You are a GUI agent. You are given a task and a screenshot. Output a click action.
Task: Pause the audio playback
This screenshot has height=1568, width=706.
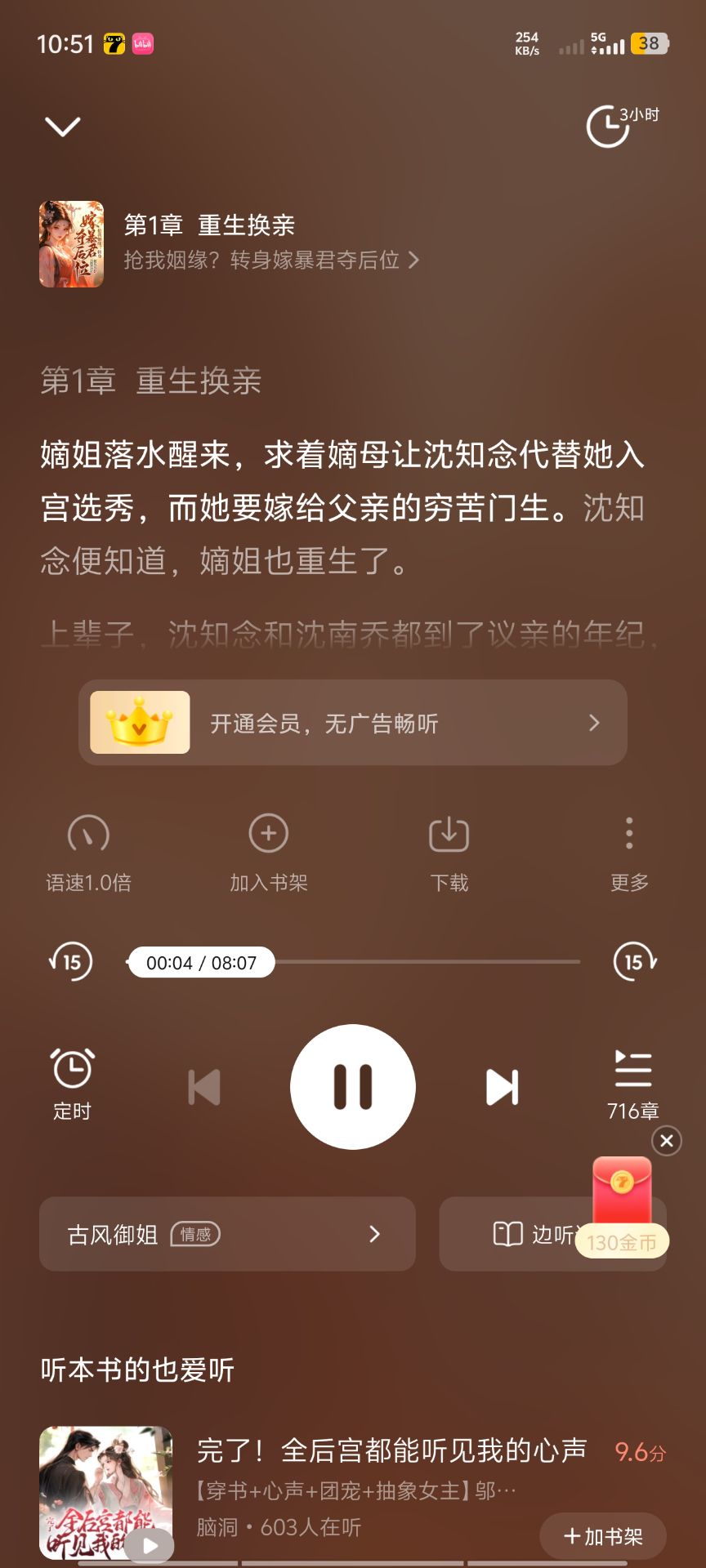coord(353,1086)
